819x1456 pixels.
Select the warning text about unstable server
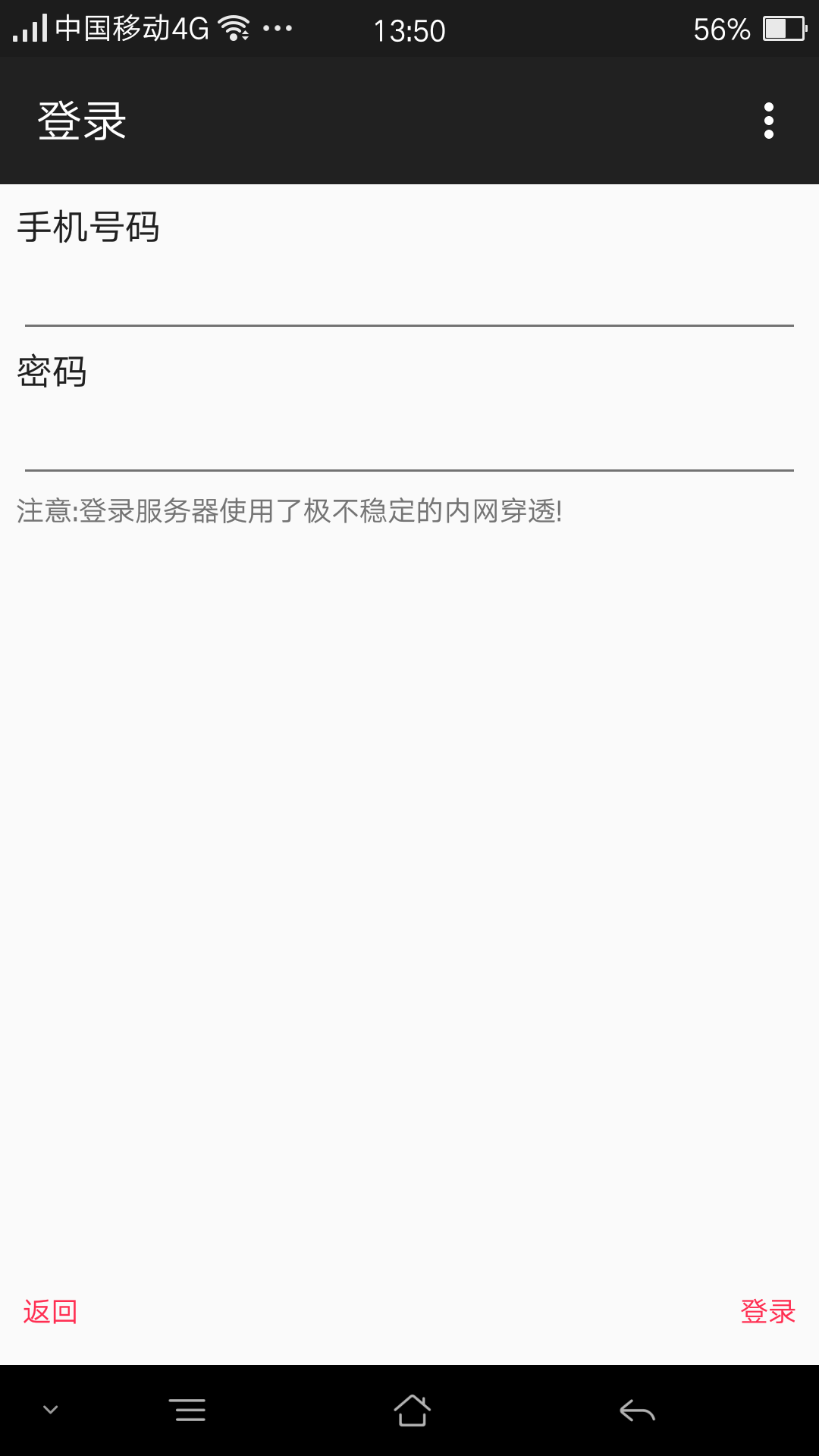click(x=288, y=511)
